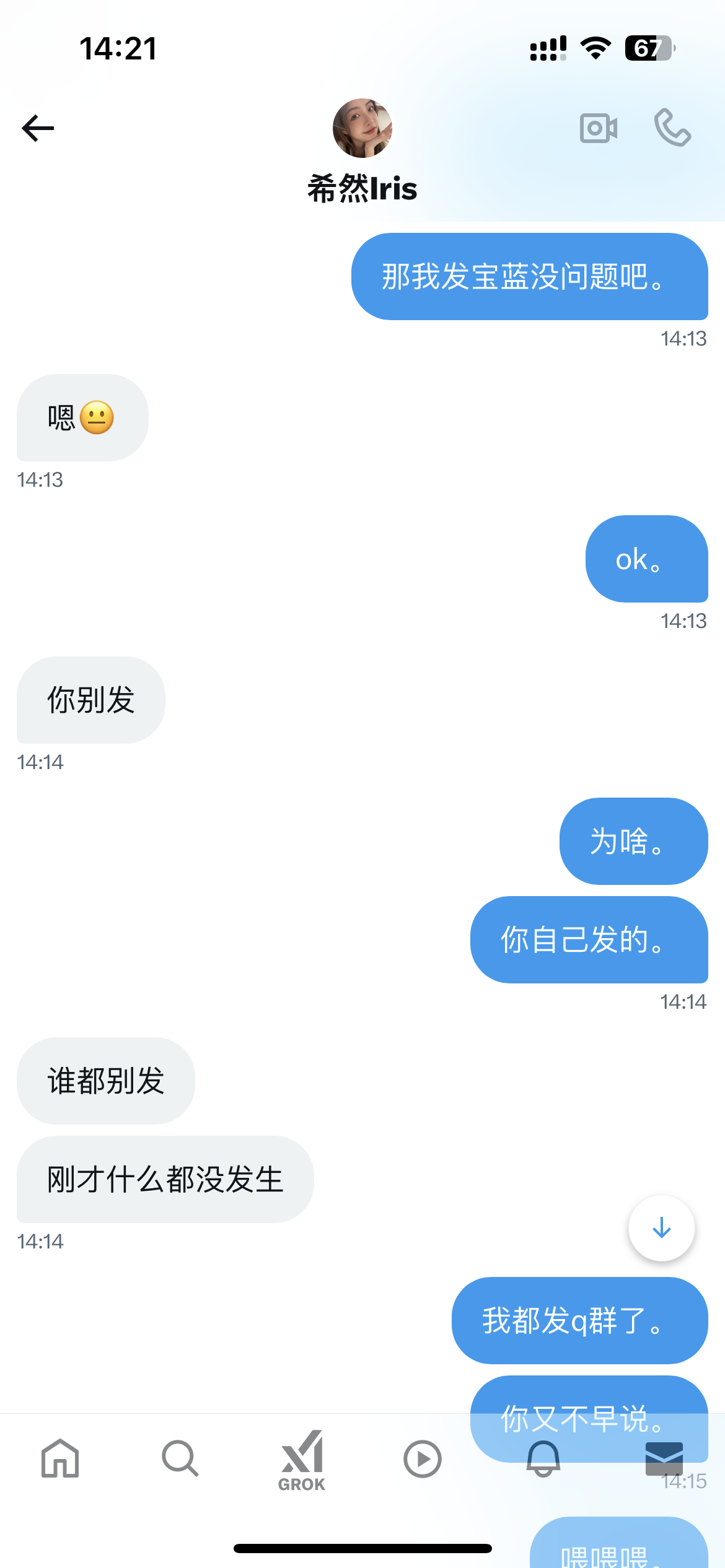Switch to the Home tab
The image size is (725, 1568).
[x=60, y=1458]
